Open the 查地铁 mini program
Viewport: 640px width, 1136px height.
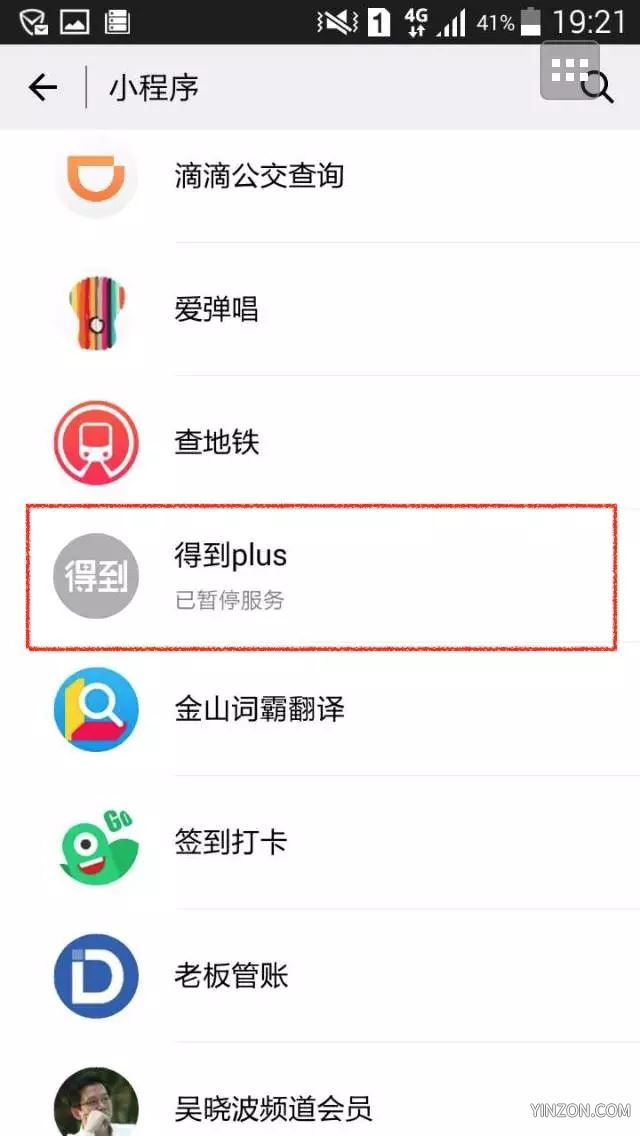point(217,442)
